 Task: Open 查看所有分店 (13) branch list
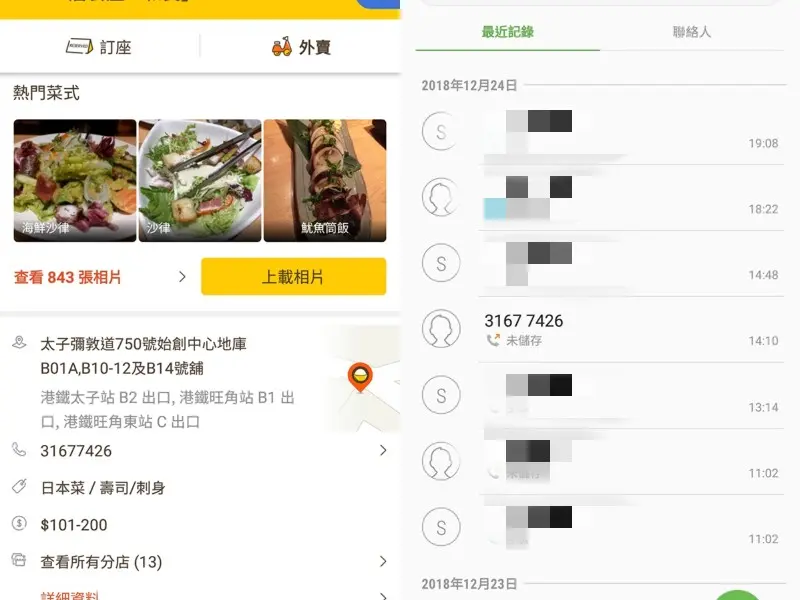point(200,562)
